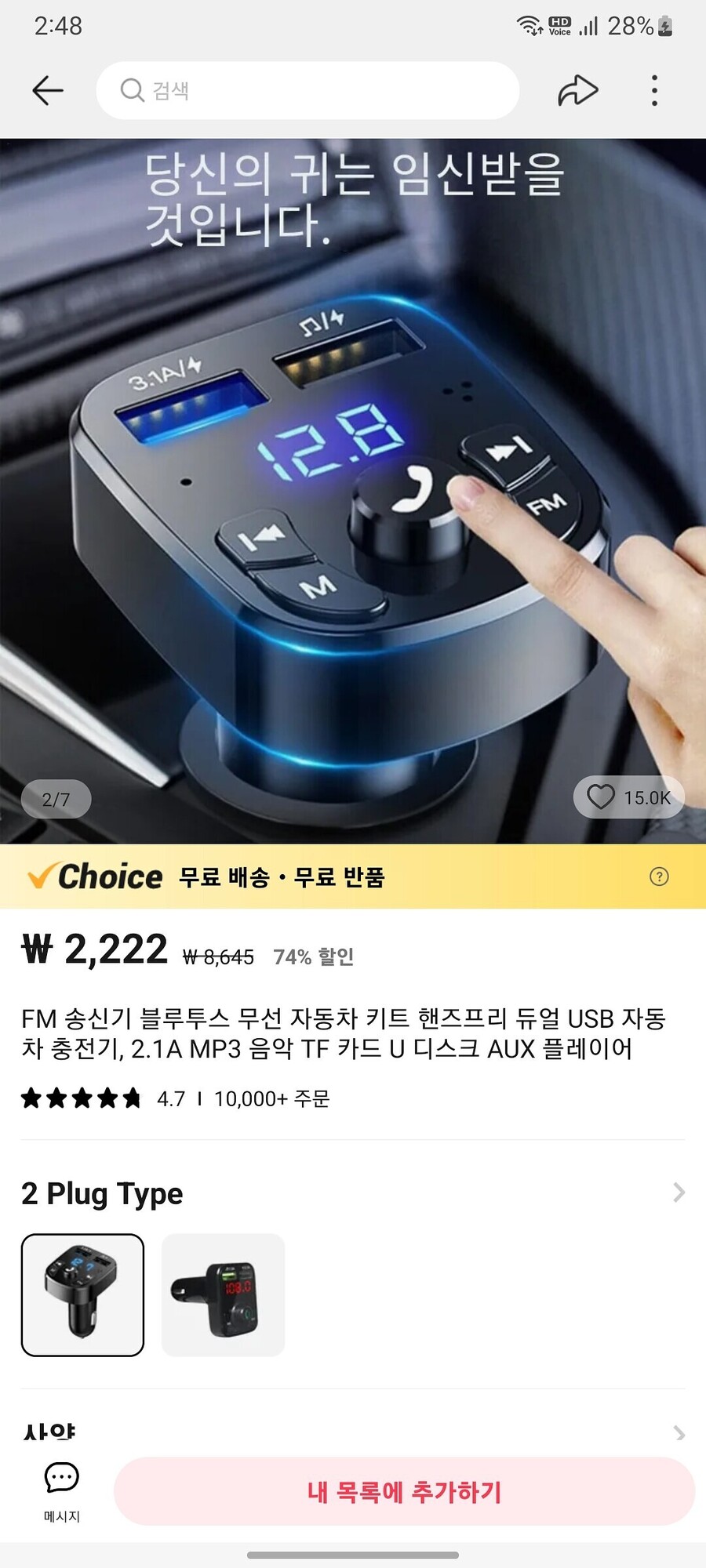Select the red-display plug variant
The width and height of the screenshot is (706, 1568).
click(x=223, y=1294)
